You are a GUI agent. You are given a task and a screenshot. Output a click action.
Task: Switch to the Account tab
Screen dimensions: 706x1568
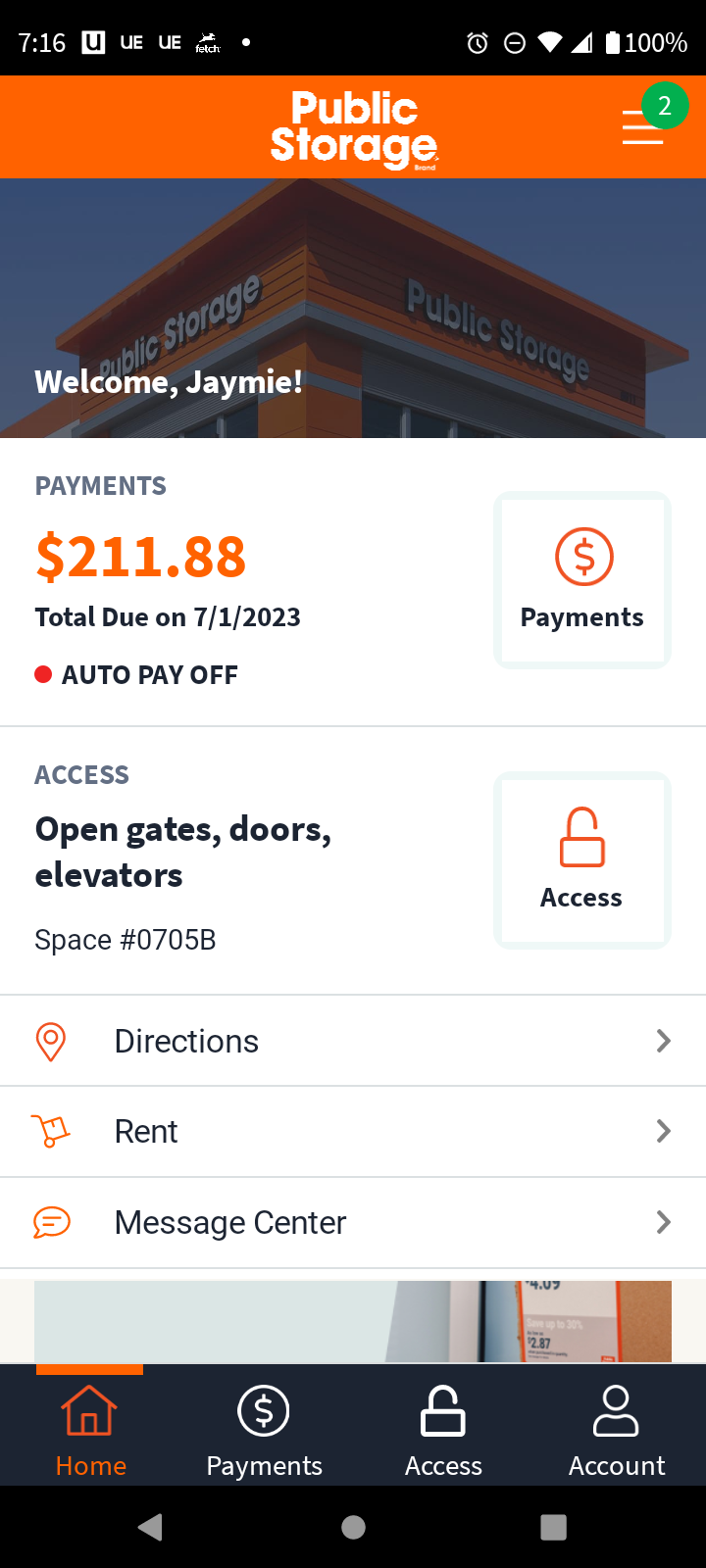pos(617,1429)
